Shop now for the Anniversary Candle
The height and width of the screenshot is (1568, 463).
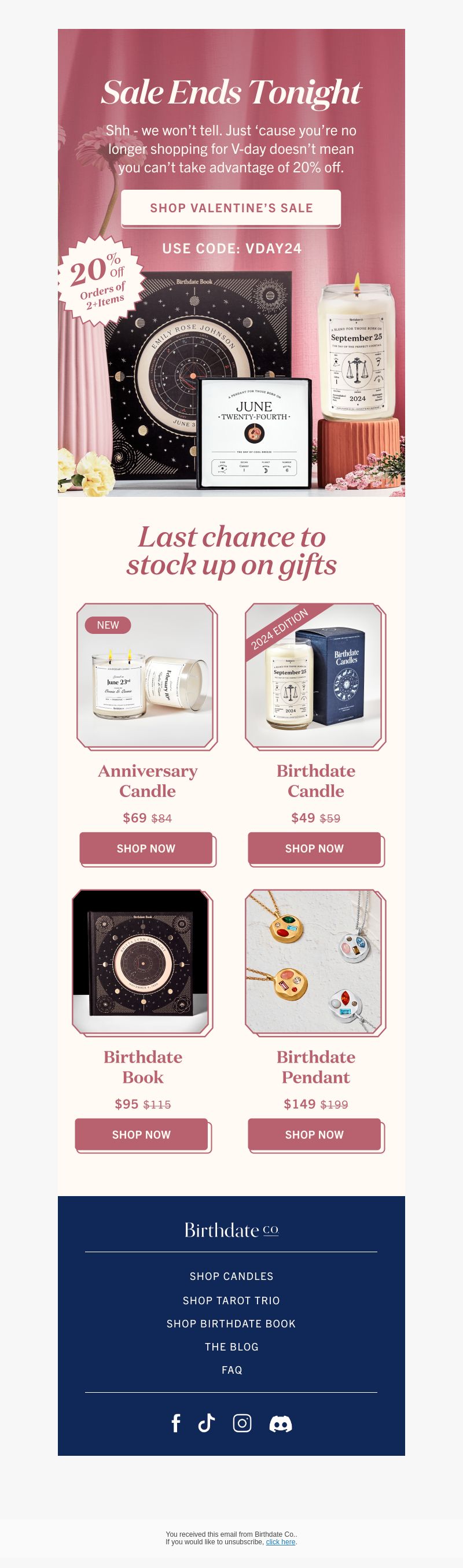point(146,848)
